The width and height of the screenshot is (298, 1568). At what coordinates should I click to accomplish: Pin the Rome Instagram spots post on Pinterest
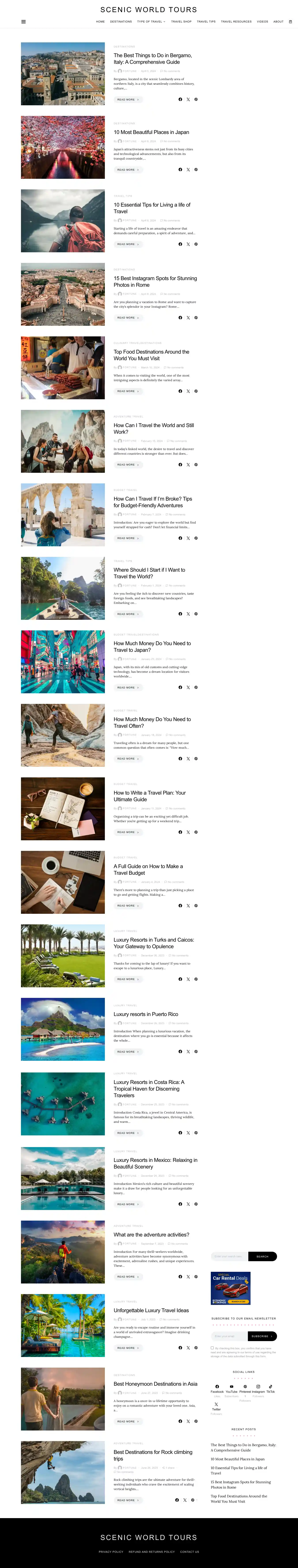point(196,318)
